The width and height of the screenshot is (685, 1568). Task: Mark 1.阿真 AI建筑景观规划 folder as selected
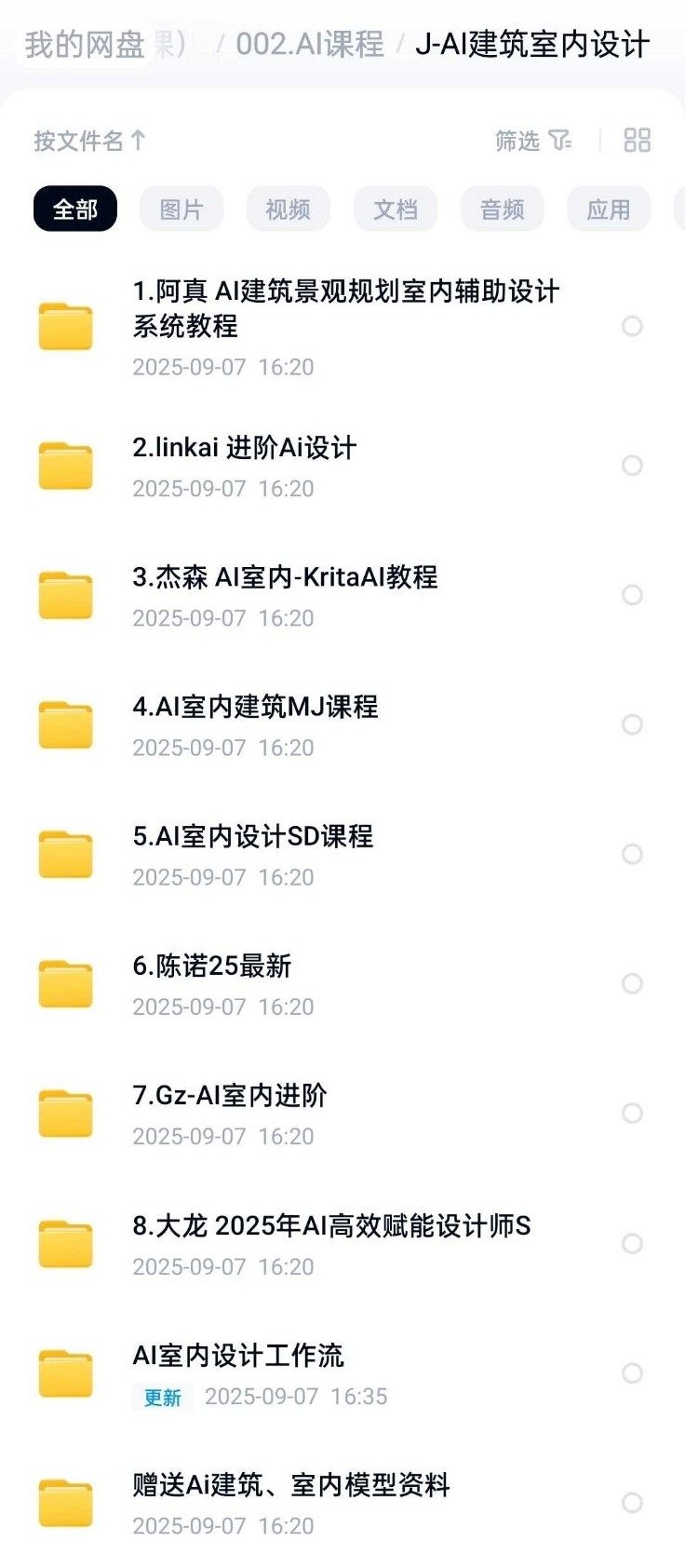(632, 326)
